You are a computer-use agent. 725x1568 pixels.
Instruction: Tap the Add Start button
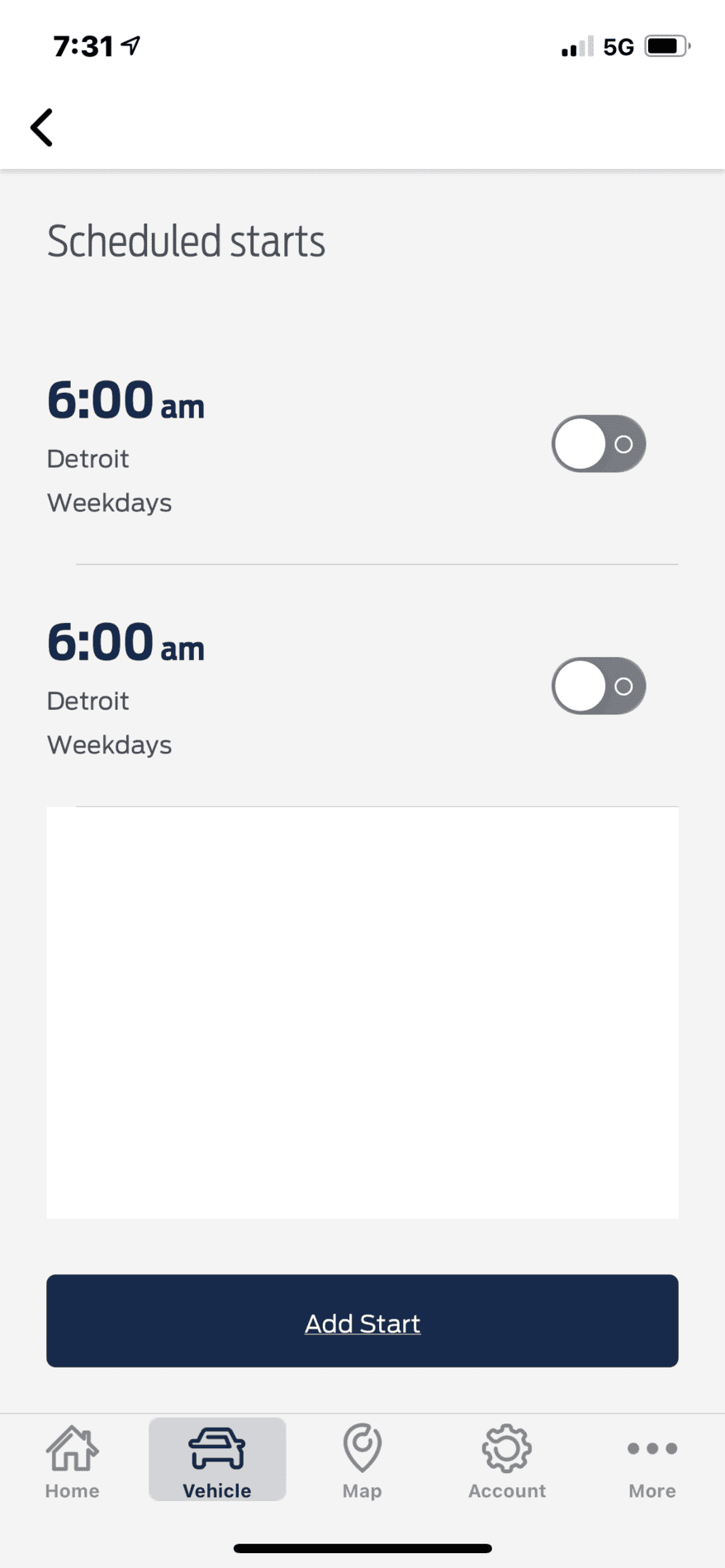click(362, 1321)
